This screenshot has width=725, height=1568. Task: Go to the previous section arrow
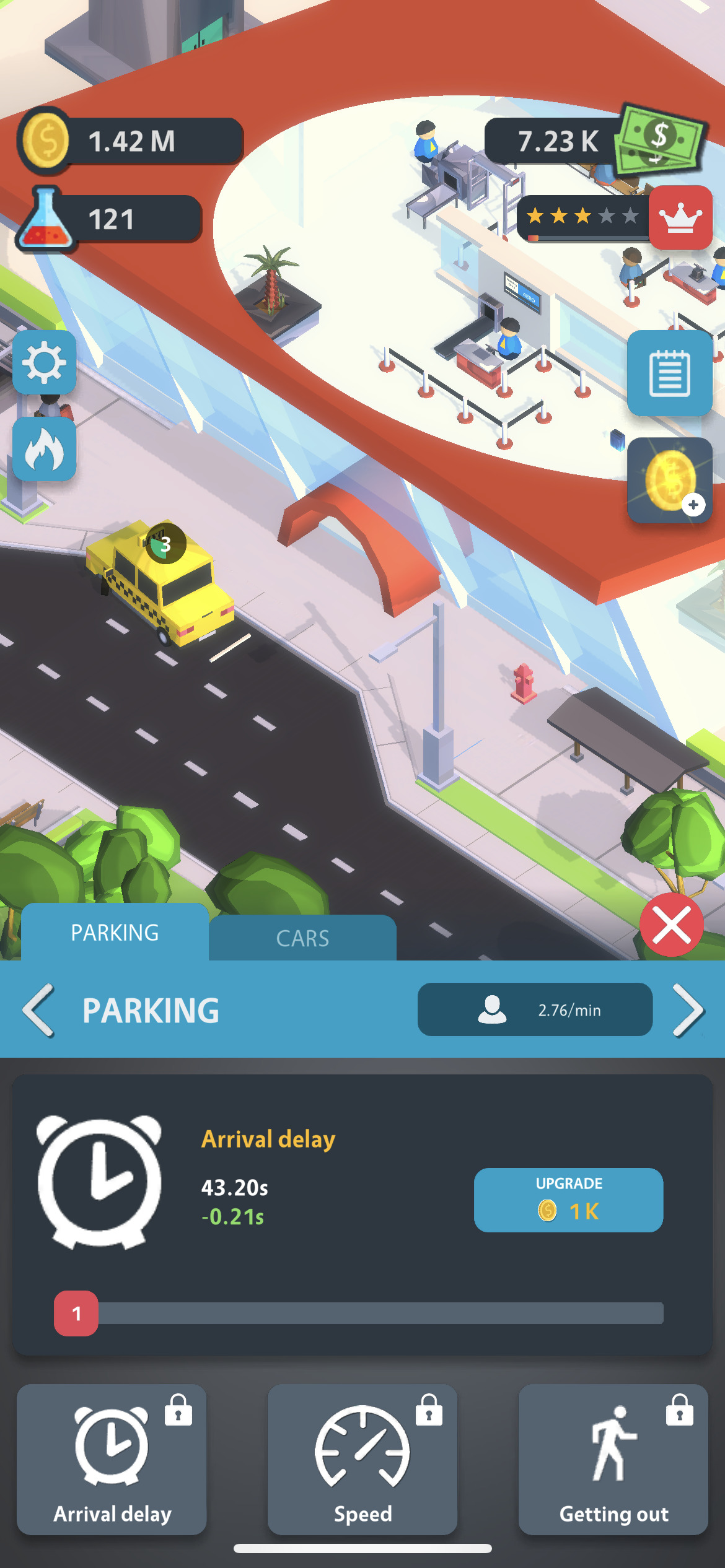(x=38, y=1010)
